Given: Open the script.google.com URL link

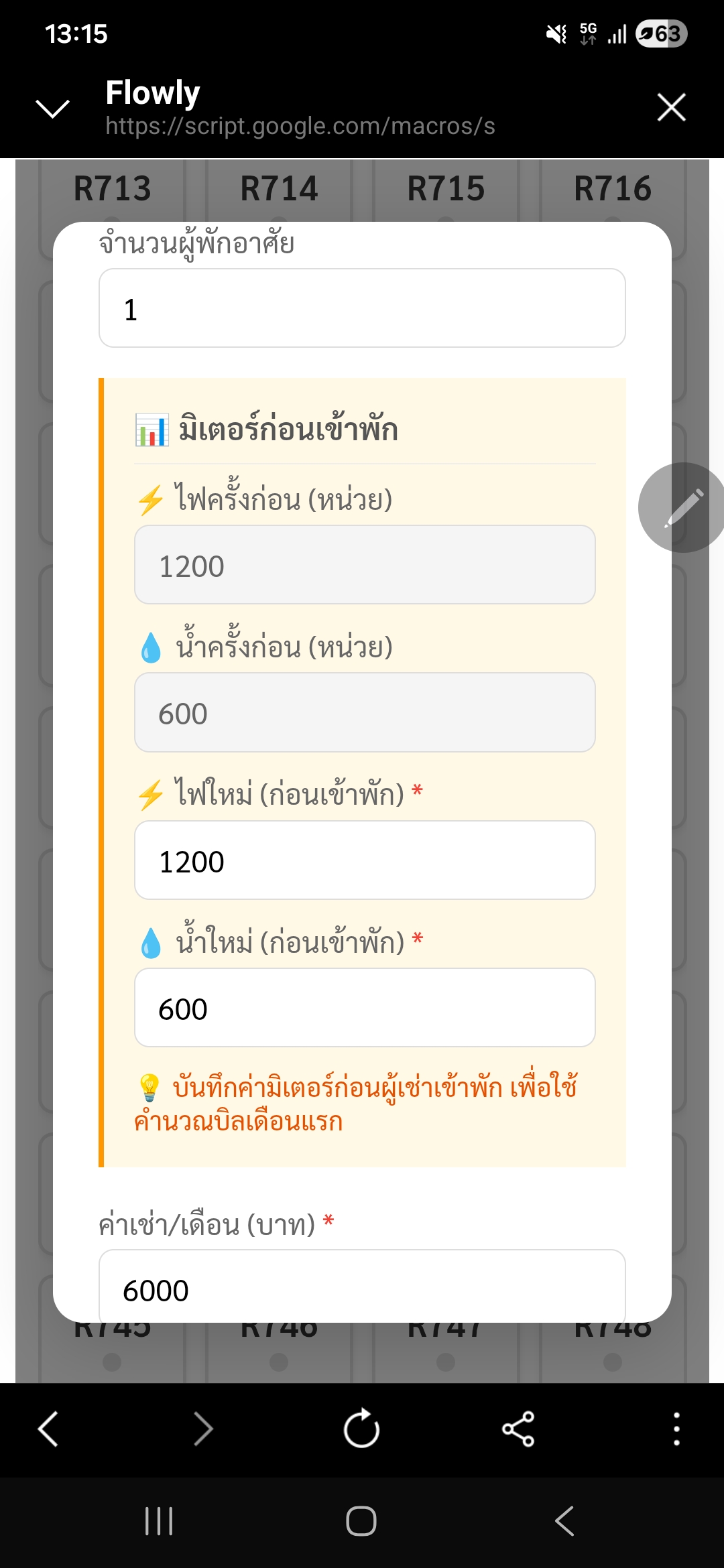Looking at the screenshot, I should [300, 127].
